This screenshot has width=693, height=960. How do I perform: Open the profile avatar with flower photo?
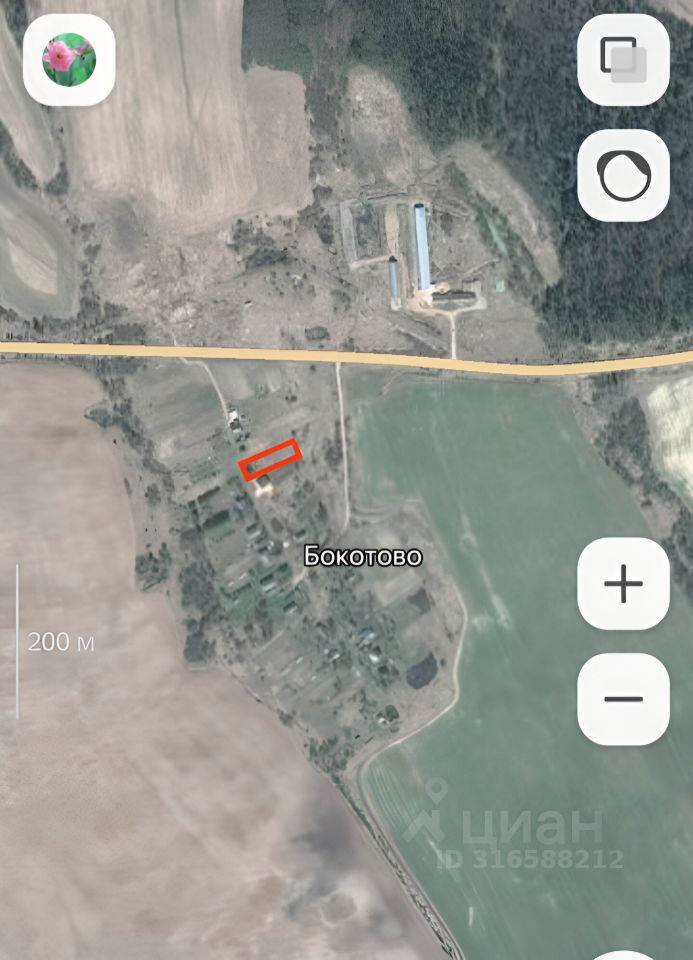pyautogui.click(x=69, y=59)
